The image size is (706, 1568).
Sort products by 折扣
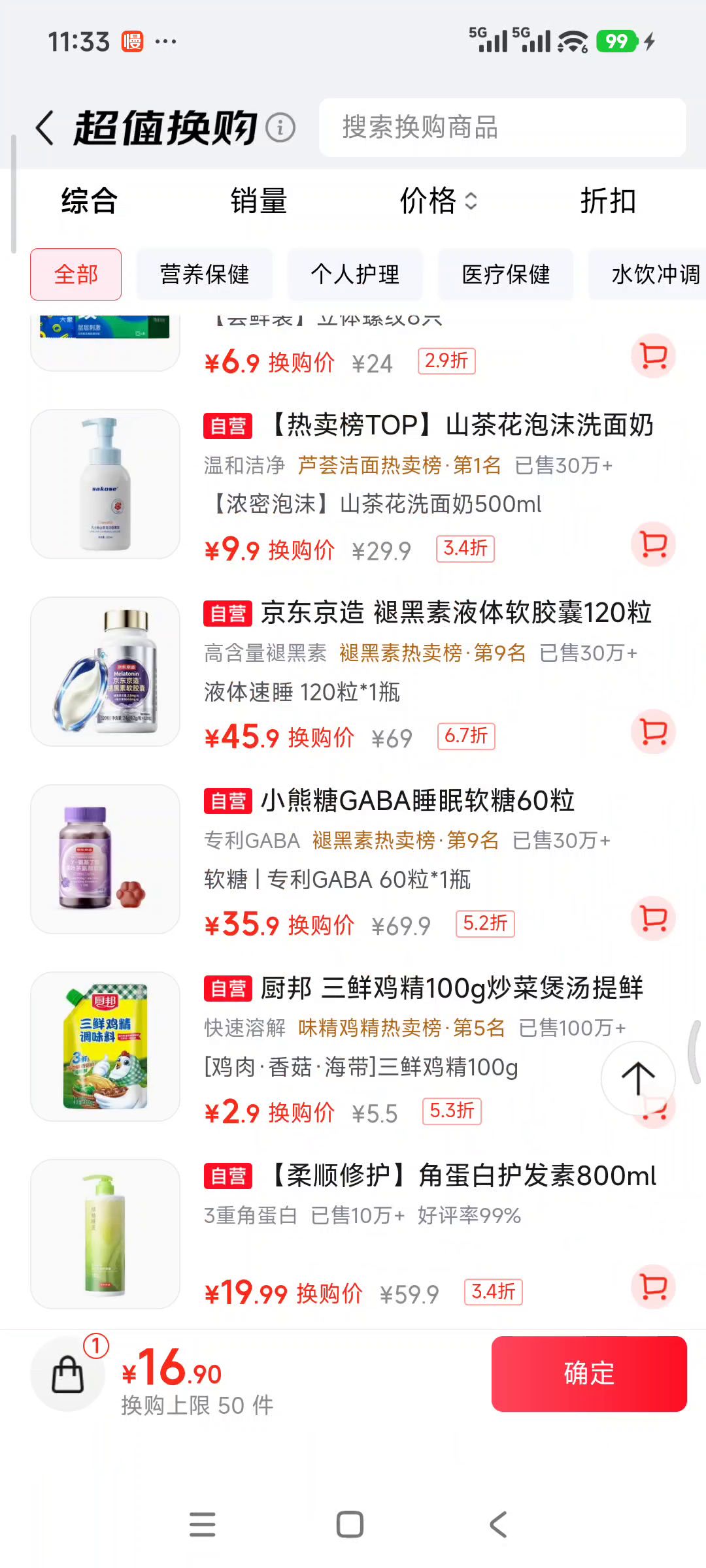(608, 201)
